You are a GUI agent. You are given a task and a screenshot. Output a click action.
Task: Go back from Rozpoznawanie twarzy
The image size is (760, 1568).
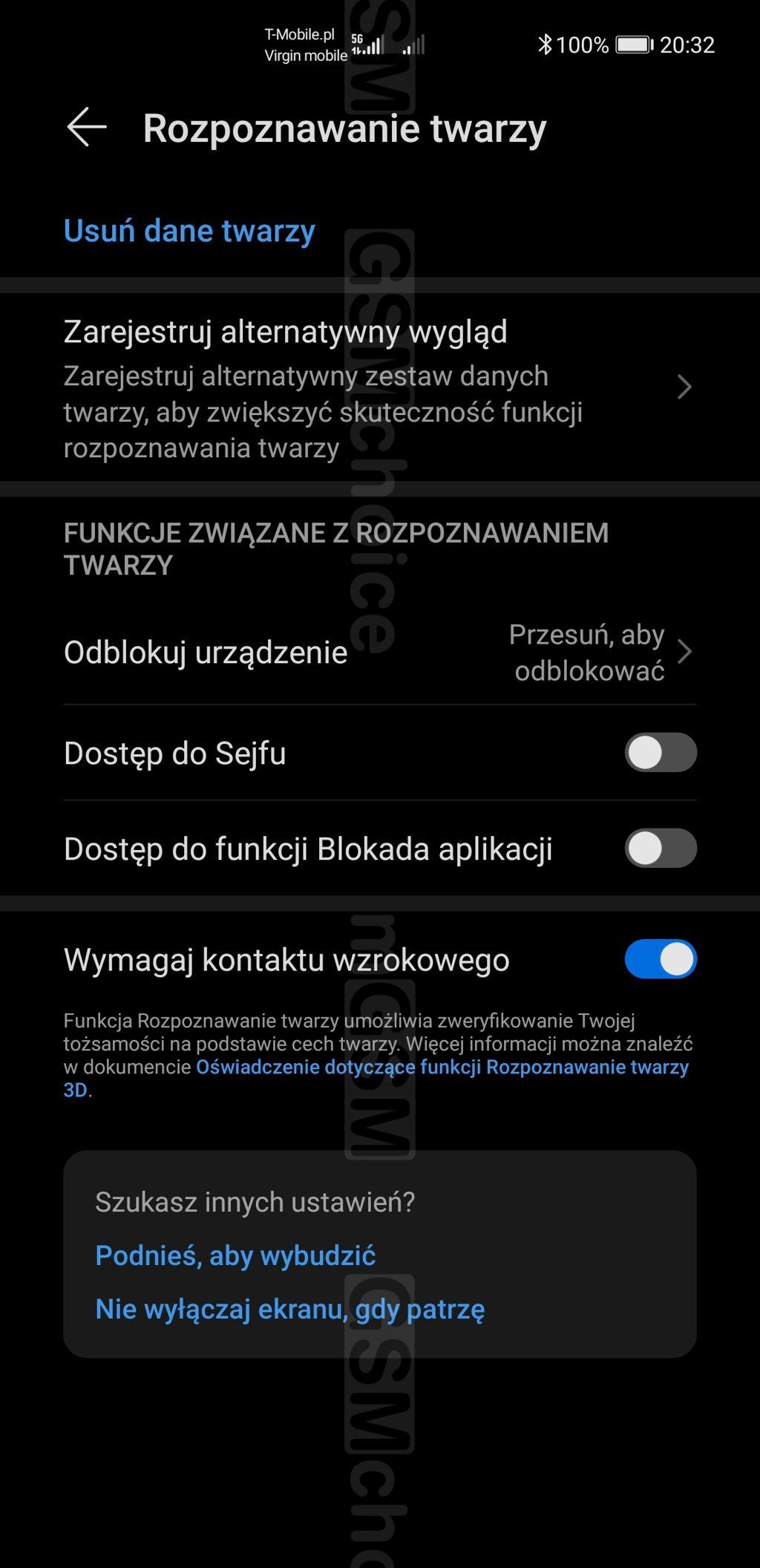87,127
